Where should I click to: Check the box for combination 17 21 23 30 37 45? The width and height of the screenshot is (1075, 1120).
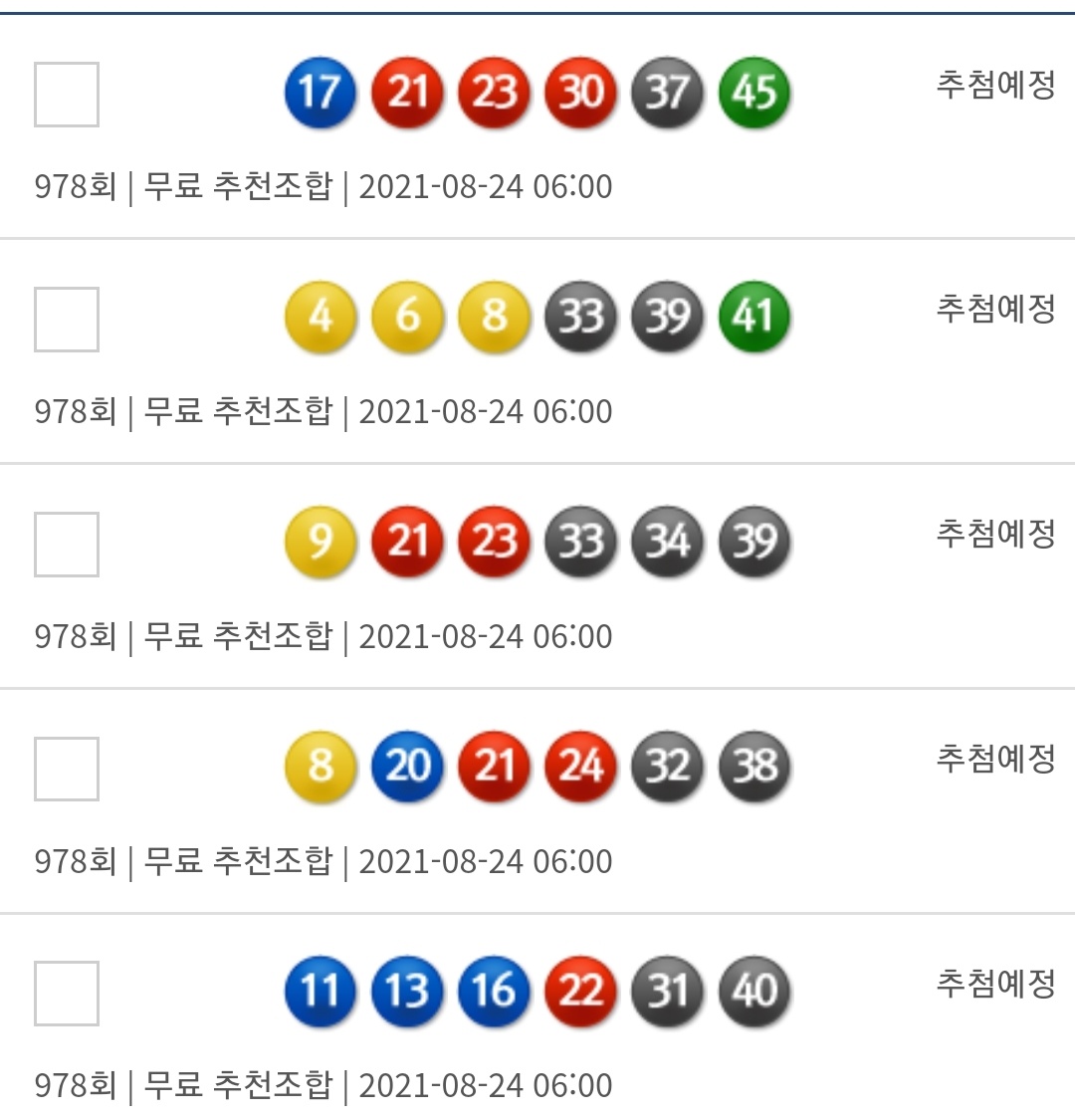pos(67,95)
